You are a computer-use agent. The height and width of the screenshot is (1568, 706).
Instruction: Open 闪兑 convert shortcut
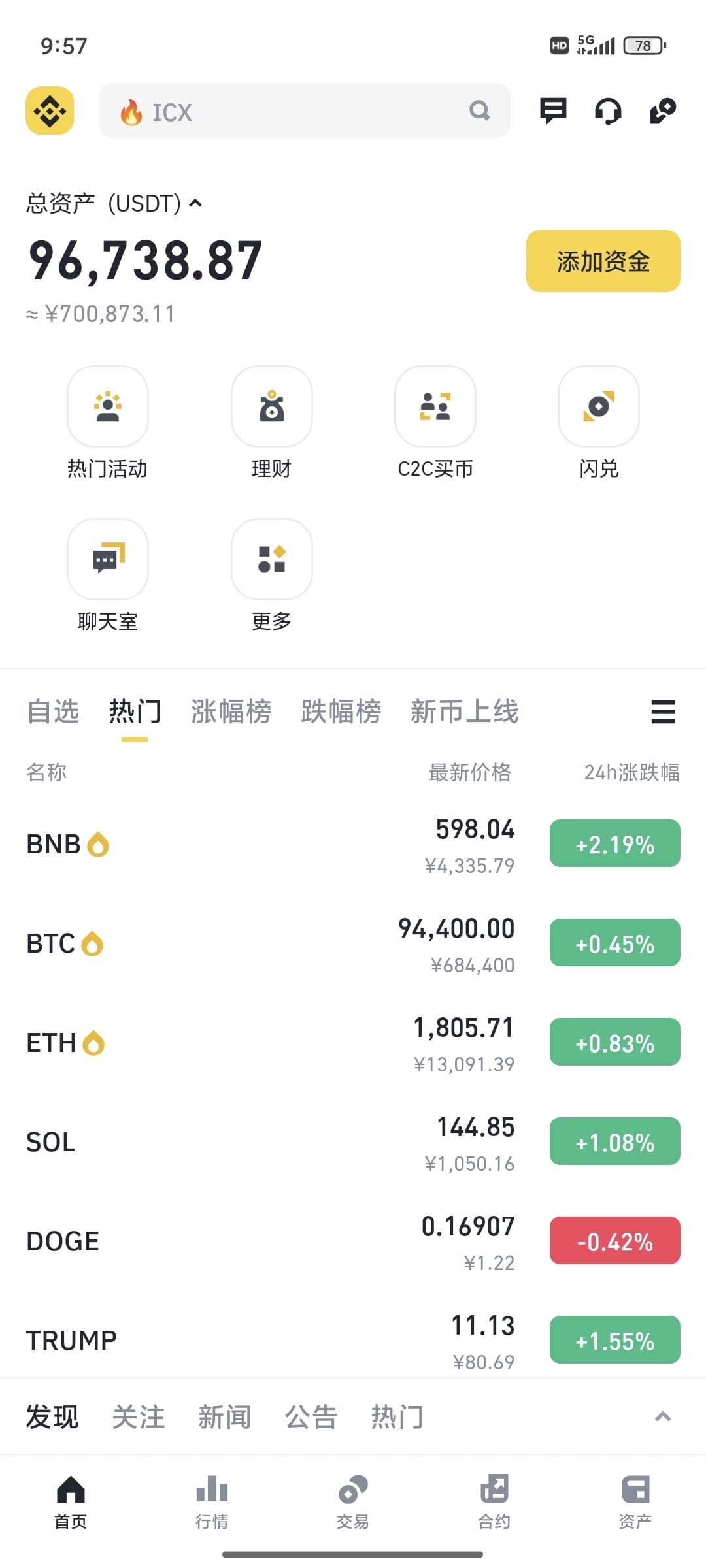[x=599, y=423]
